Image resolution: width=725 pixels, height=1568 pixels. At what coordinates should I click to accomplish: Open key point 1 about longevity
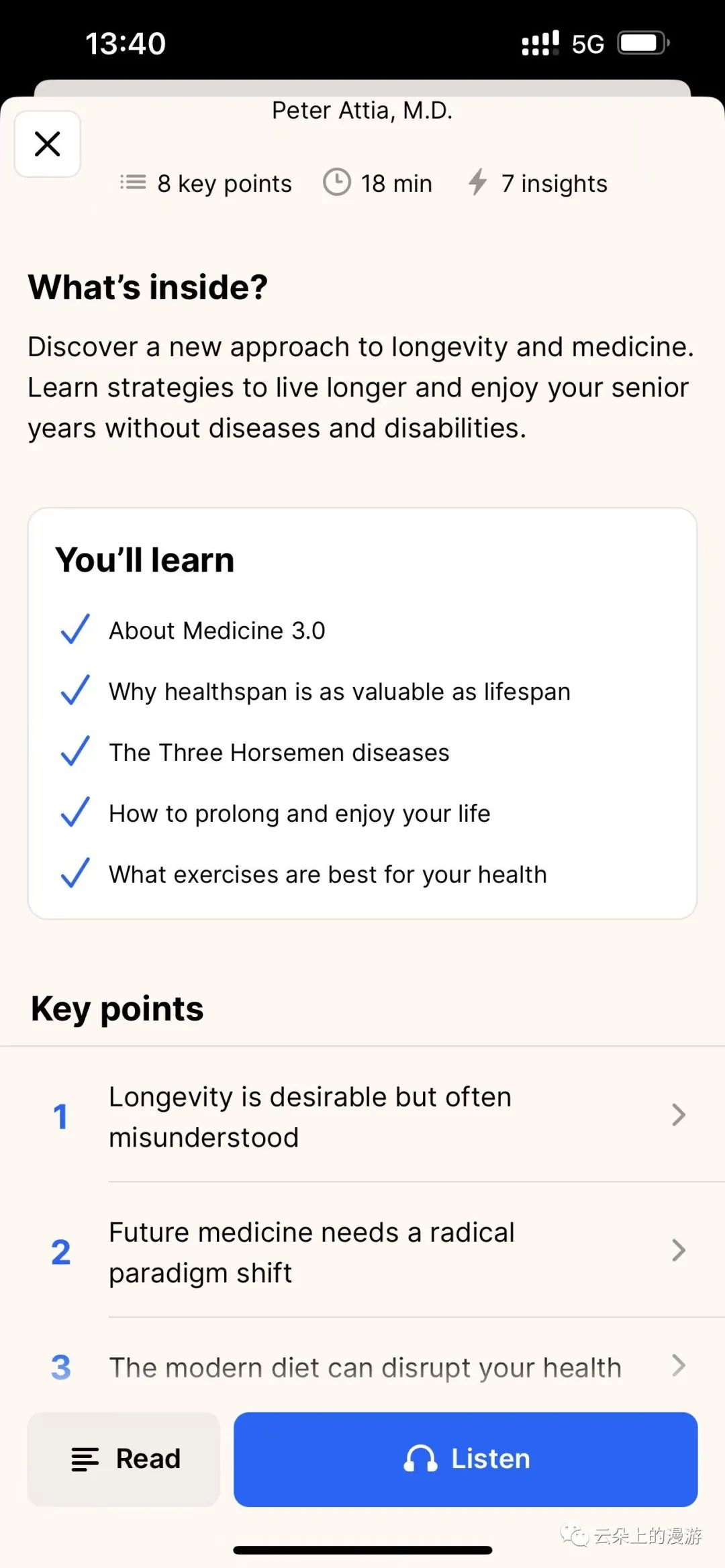[x=362, y=1116]
